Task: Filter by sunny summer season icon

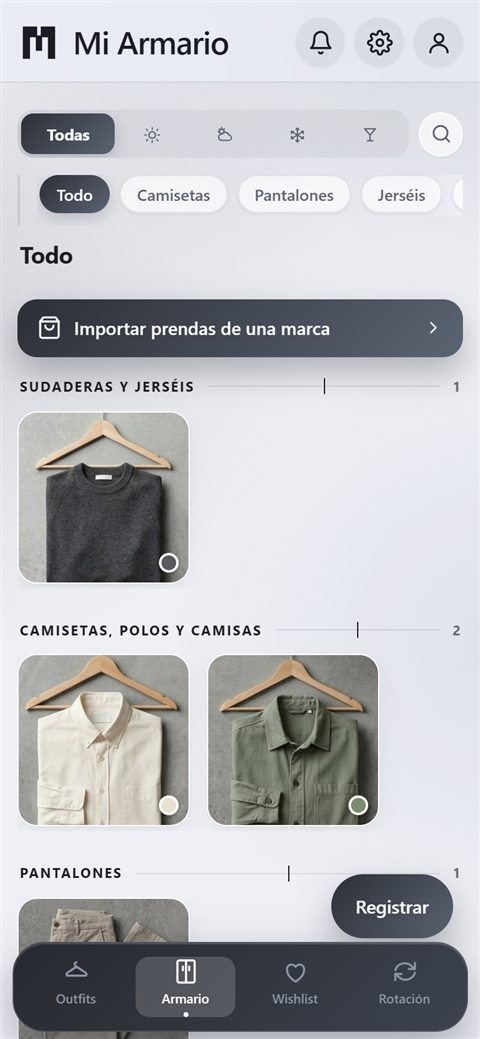Action: point(152,135)
